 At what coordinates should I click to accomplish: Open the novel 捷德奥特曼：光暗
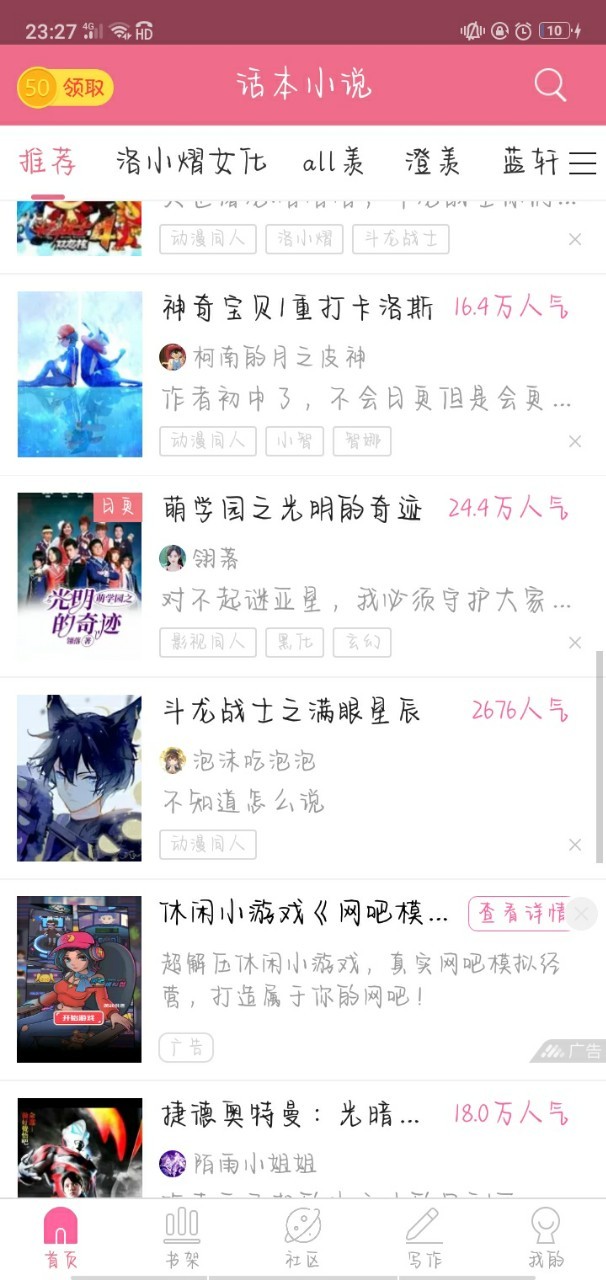pyautogui.click(x=291, y=1115)
